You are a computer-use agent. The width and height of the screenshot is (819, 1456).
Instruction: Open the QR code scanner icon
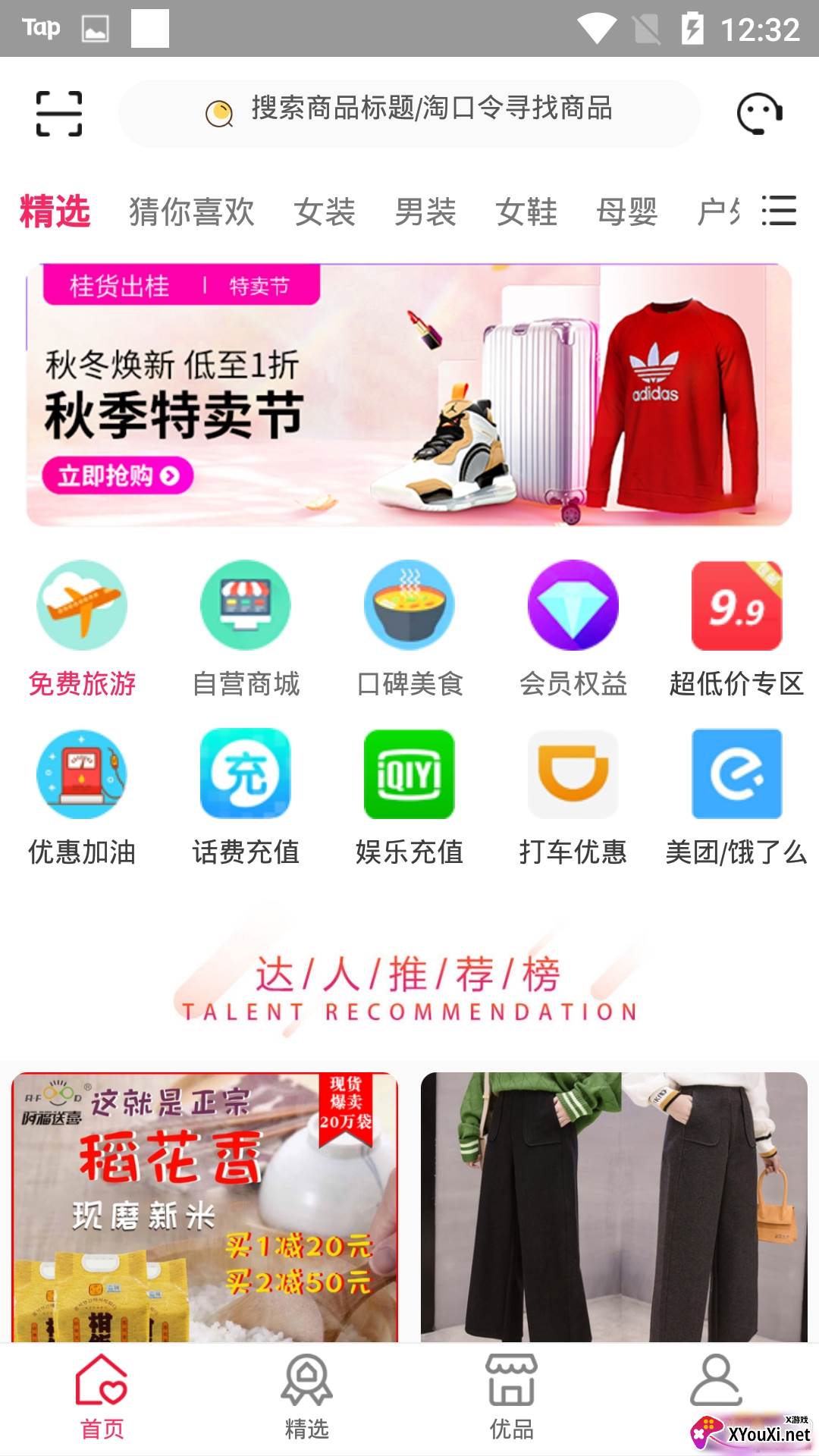pyautogui.click(x=59, y=114)
